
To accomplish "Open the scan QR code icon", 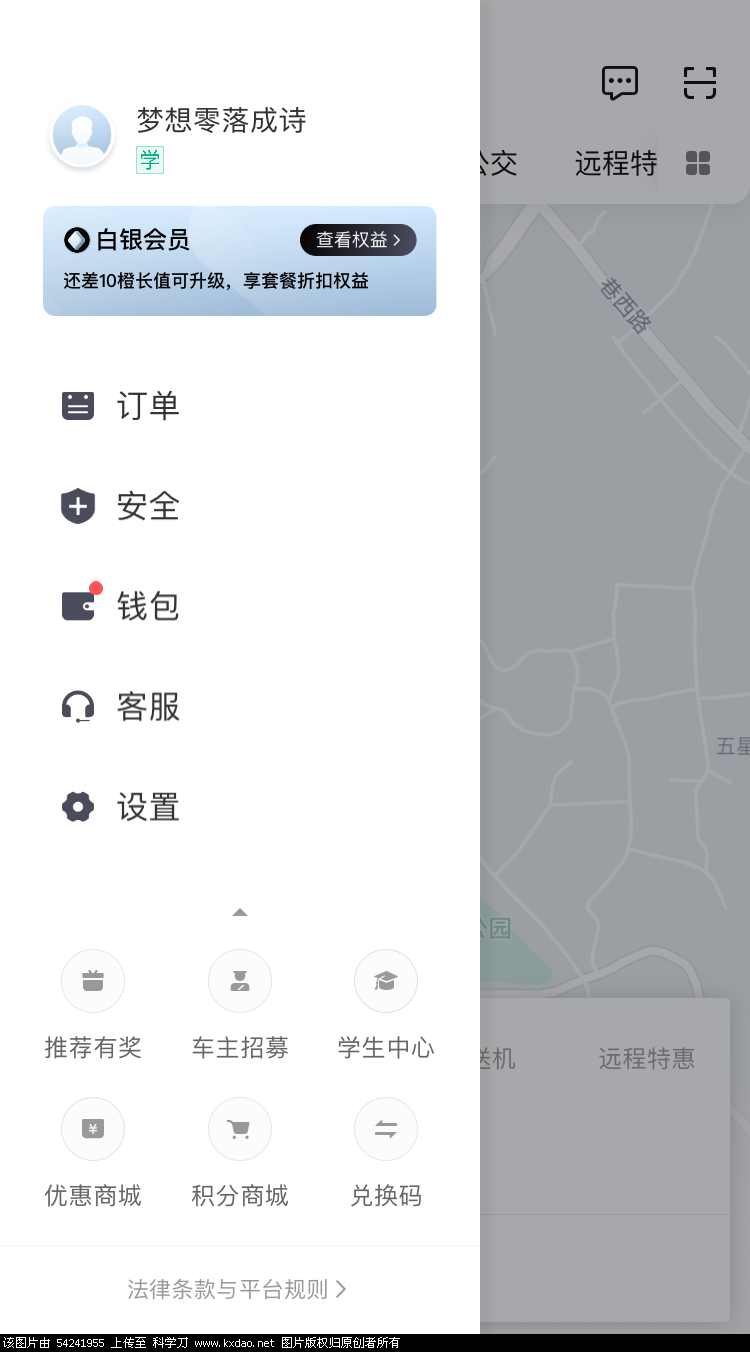I will (x=700, y=83).
